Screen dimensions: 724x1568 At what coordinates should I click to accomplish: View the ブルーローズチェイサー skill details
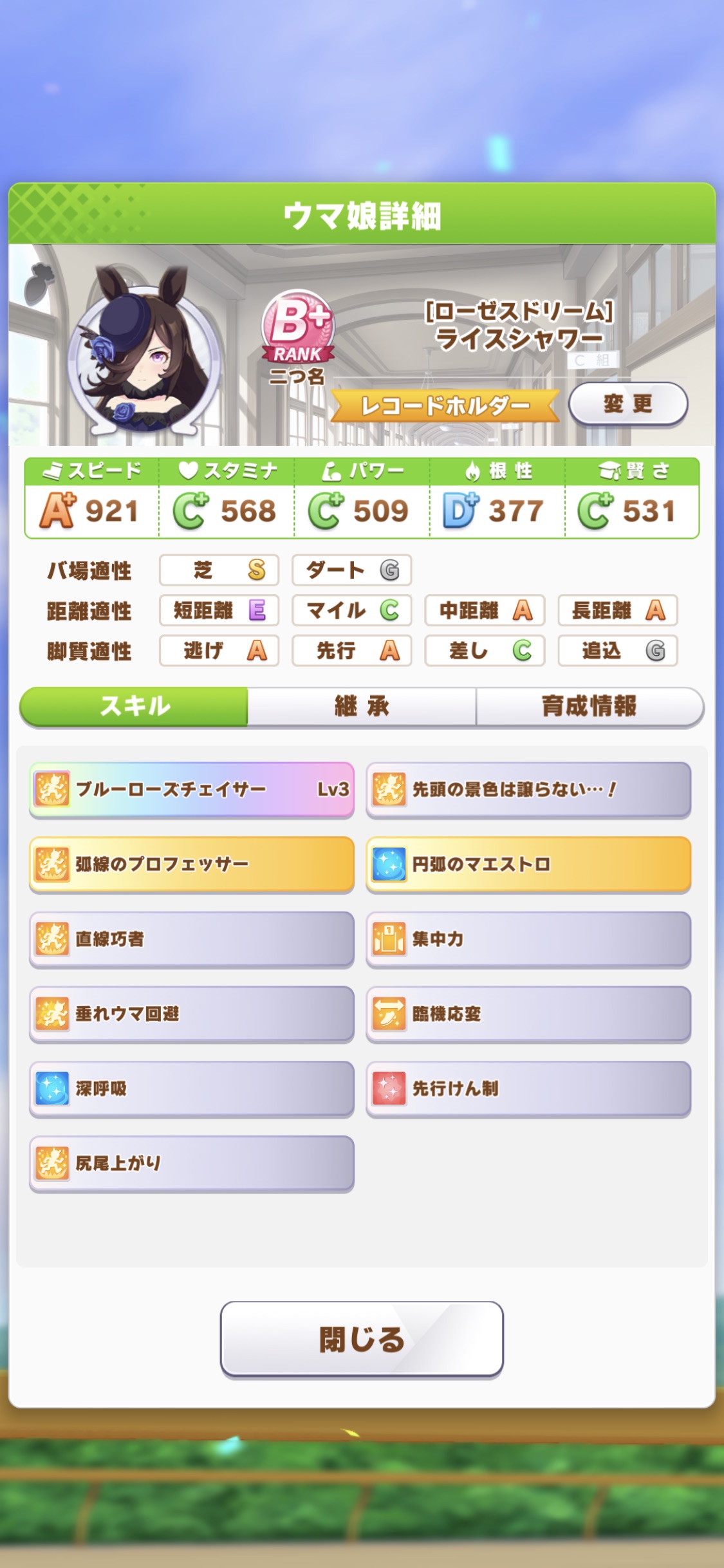coord(192,790)
